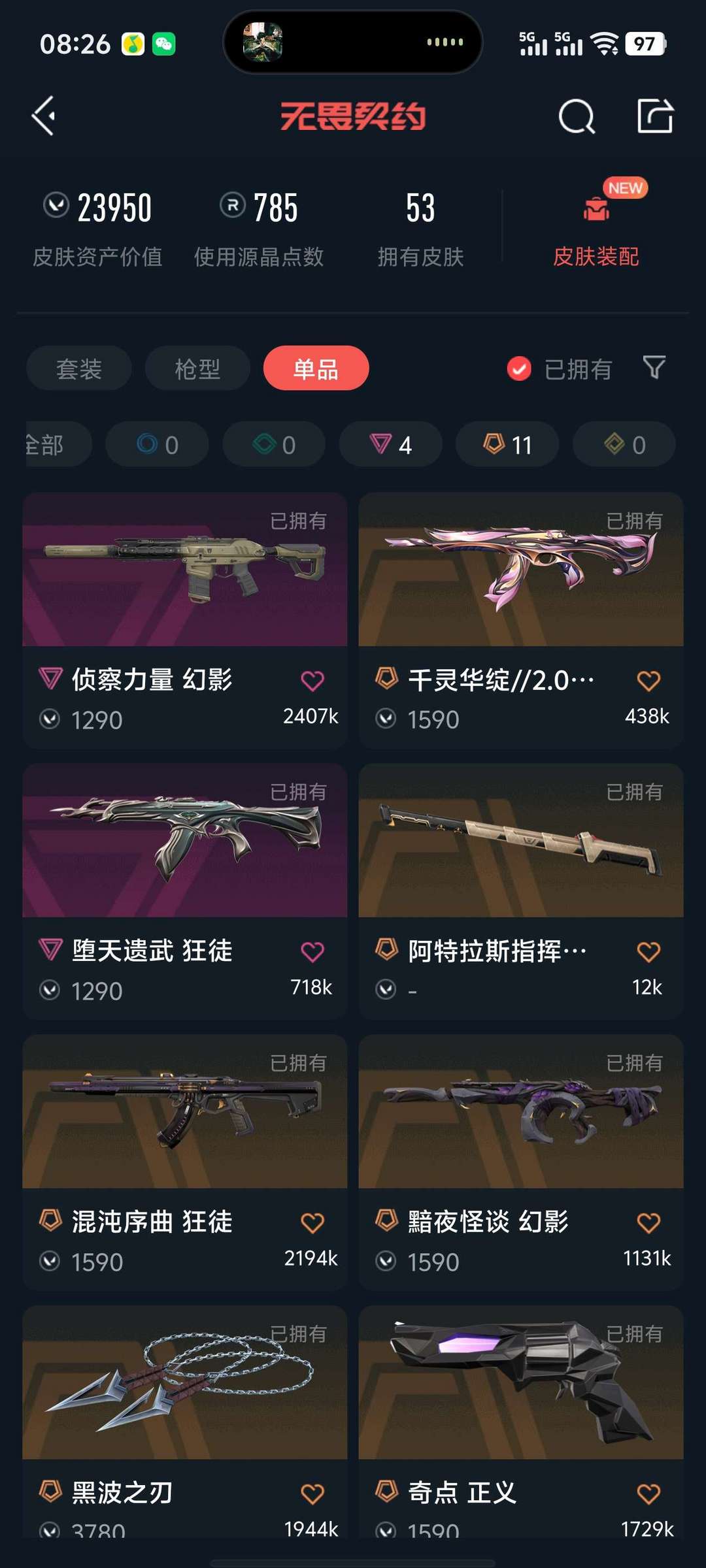The height and width of the screenshot is (1568, 706).
Task: Toggle the heart on 侦察力量 幻影
Action: (x=312, y=679)
